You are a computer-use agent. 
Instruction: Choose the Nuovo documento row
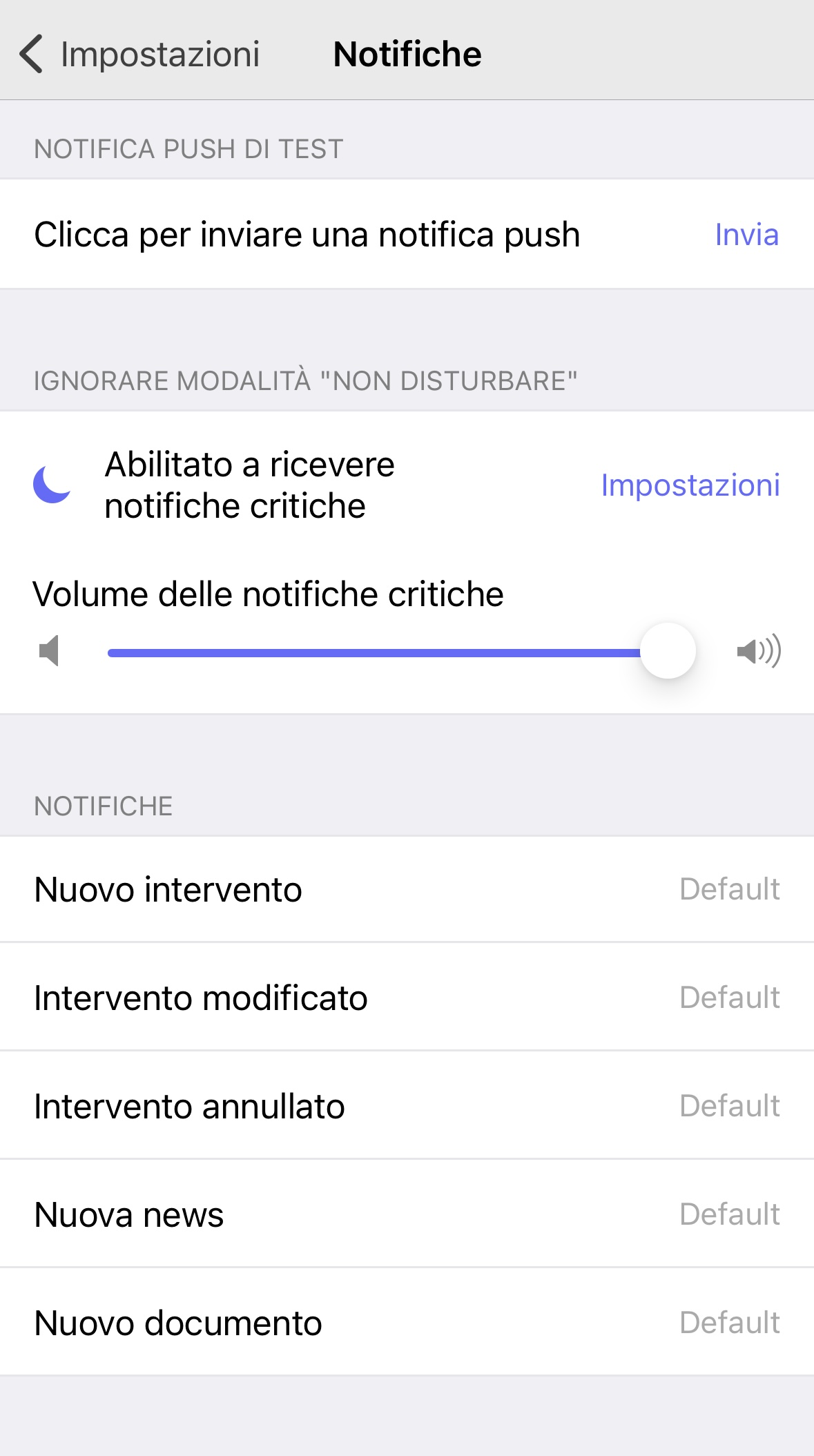tap(407, 1323)
